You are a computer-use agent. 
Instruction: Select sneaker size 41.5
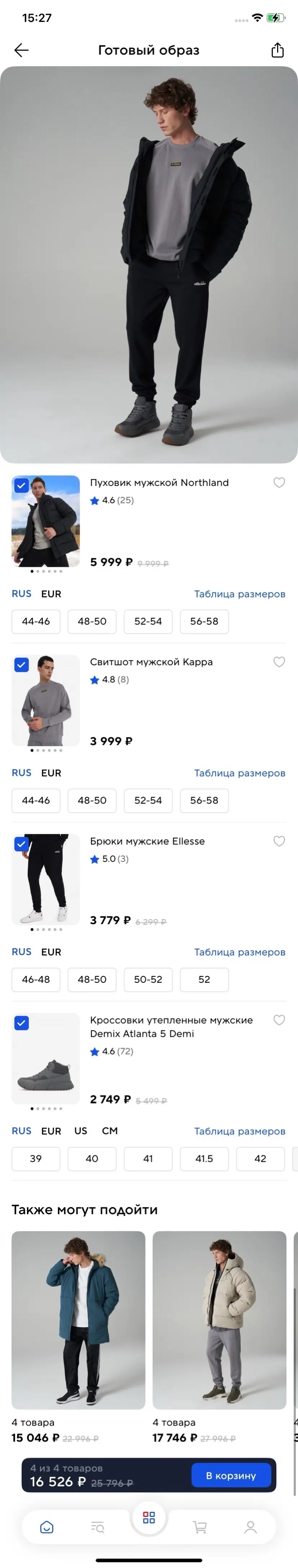[204, 1159]
